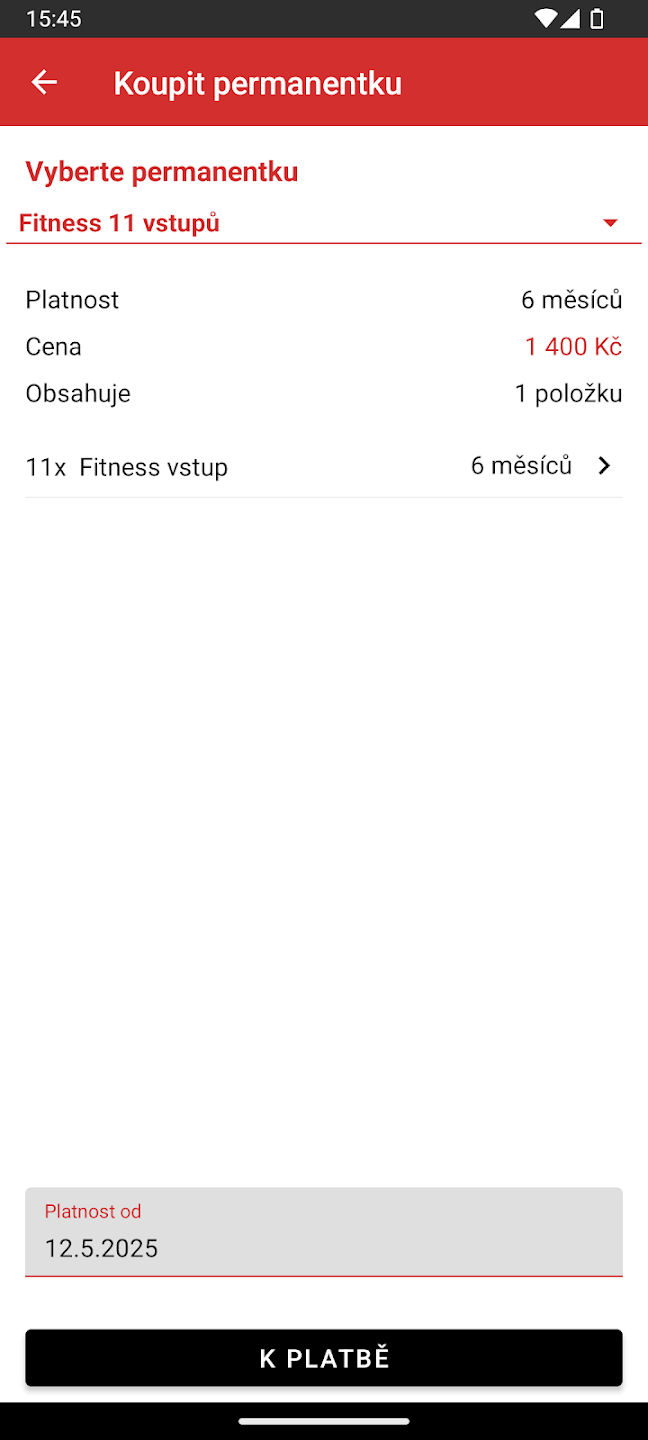Change the Platnost od date field
The width and height of the screenshot is (648, 1440).
pyautogui.click(x=323, y=1232)
